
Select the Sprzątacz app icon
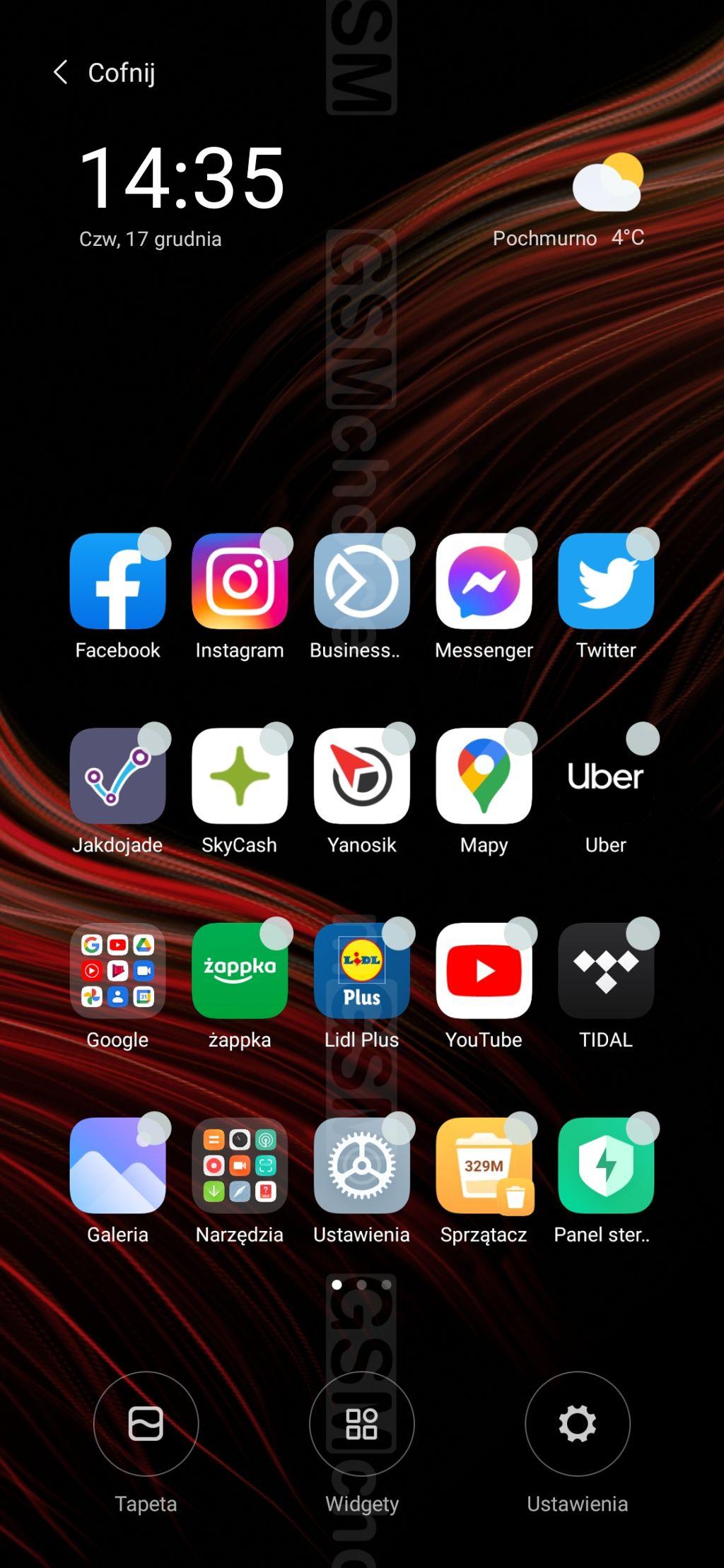484,1166
